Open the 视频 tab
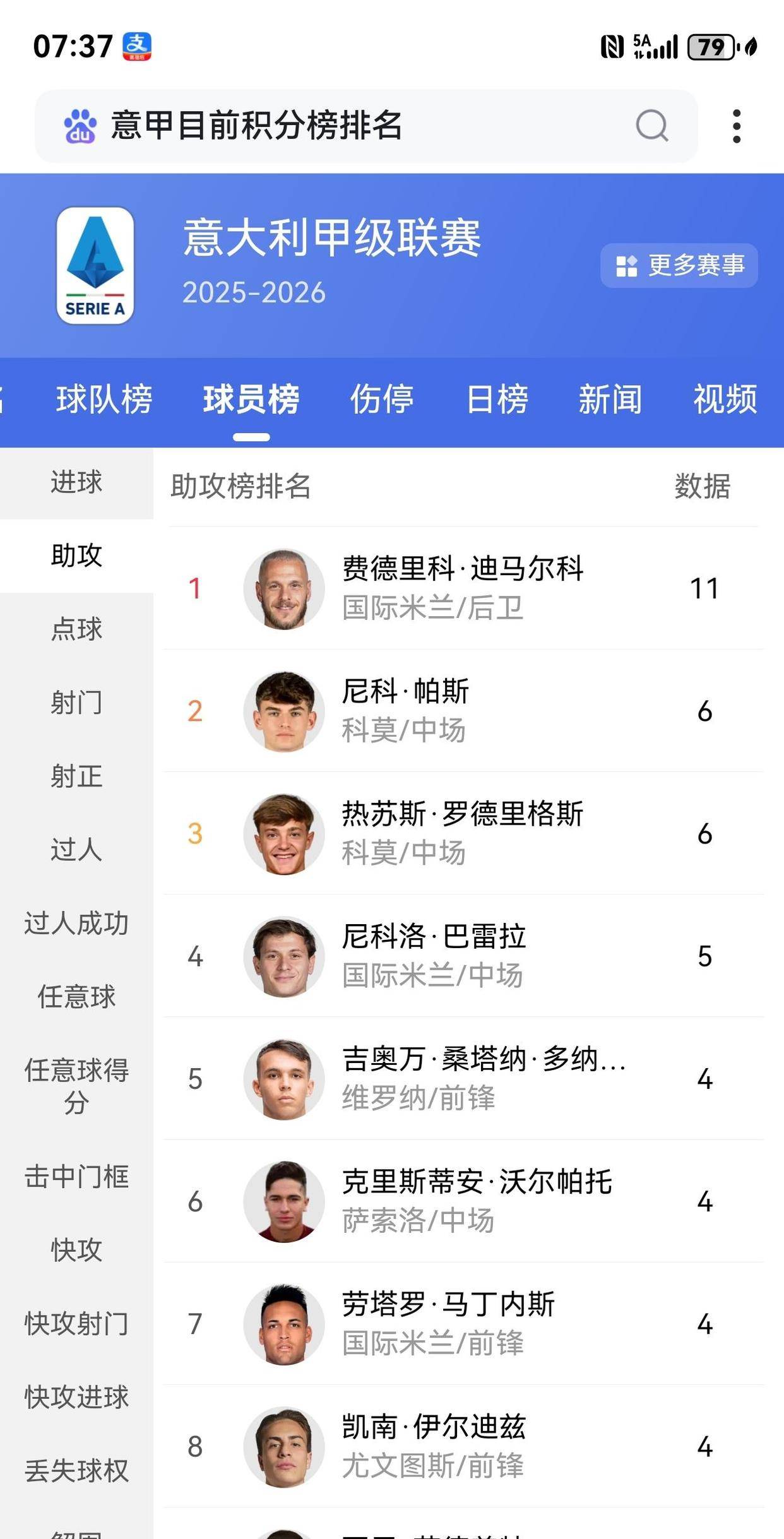This screenshot has height=1539, width=784. (725, 400)
